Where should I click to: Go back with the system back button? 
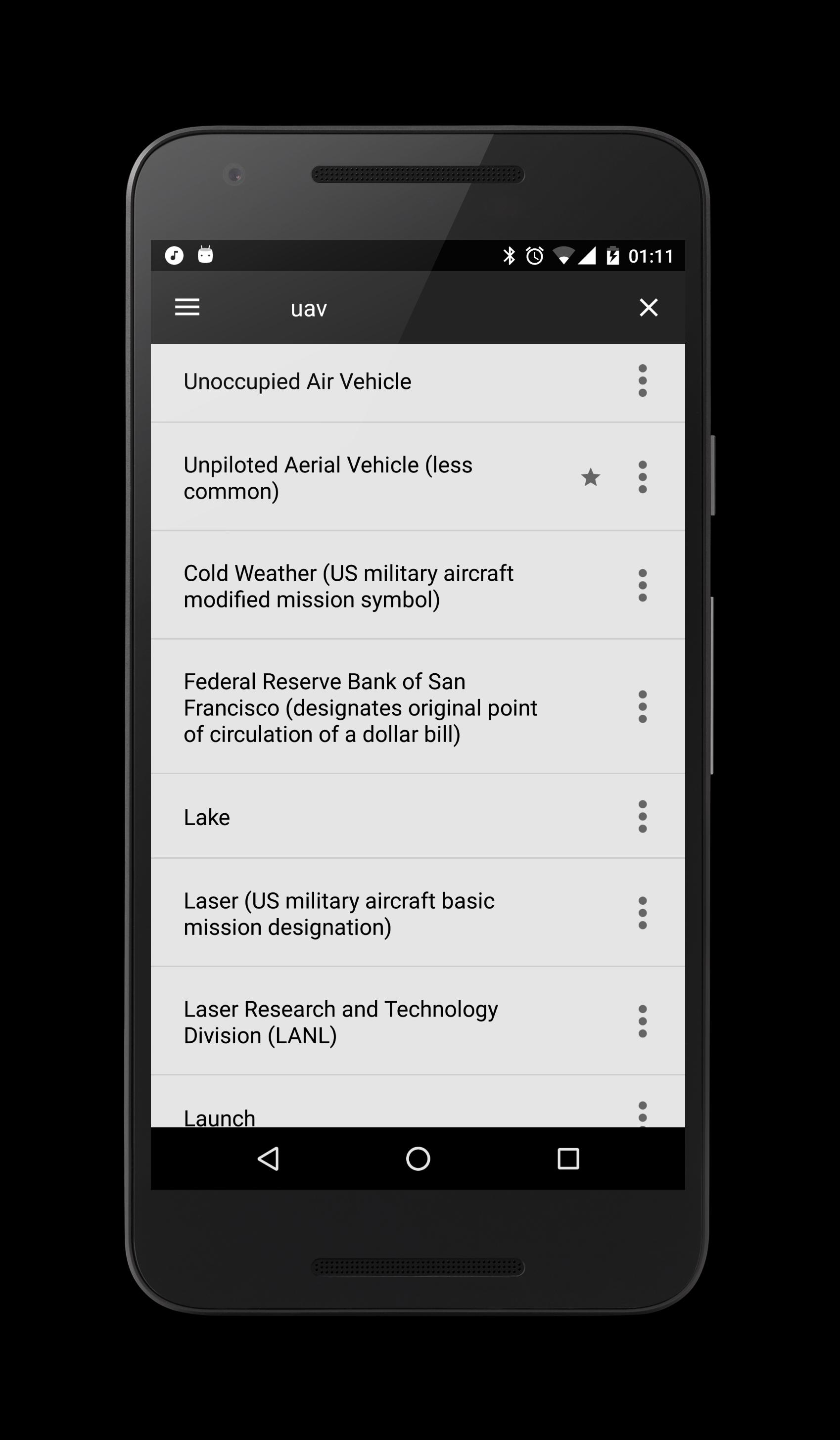click(x=268, y=1160)
